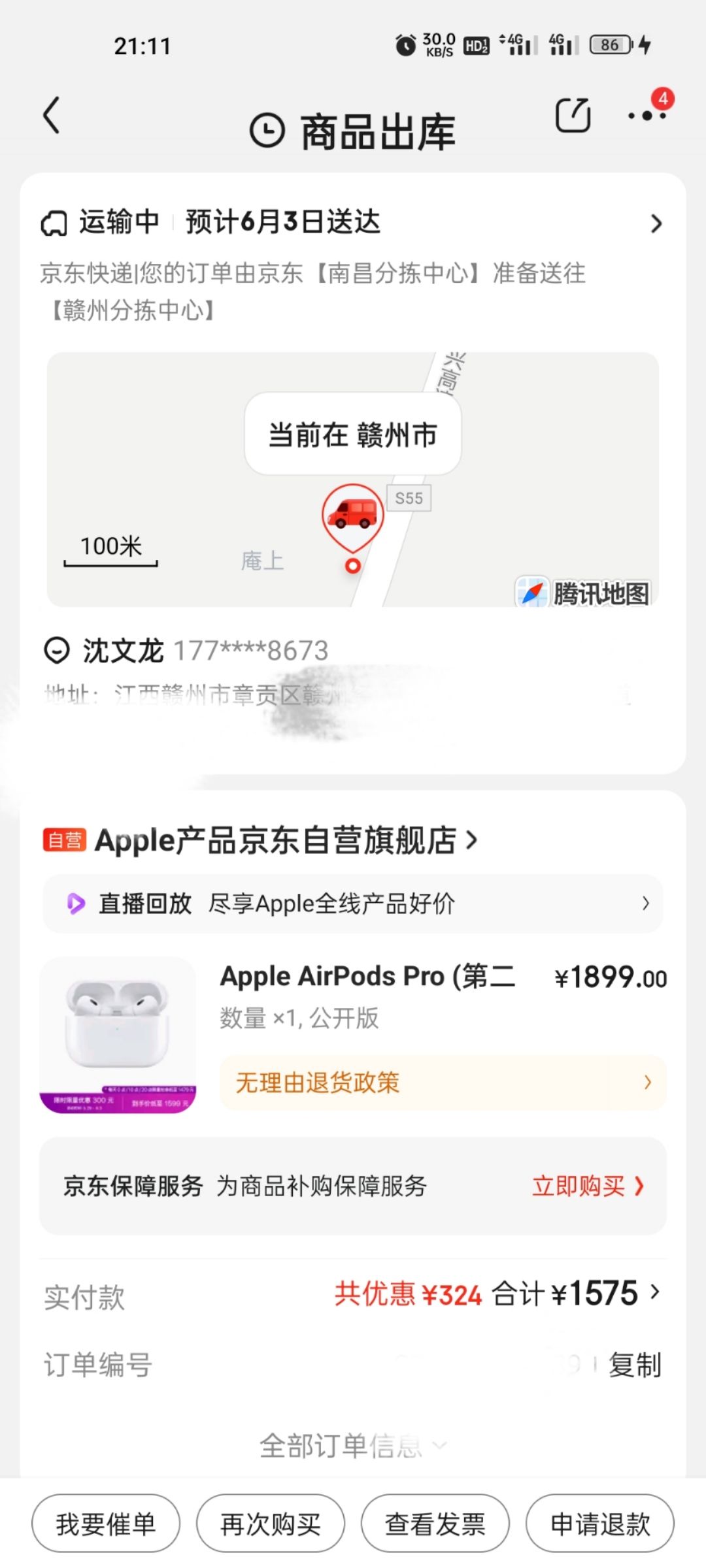Open shipping details for 运输中 status

pos(656,223)
